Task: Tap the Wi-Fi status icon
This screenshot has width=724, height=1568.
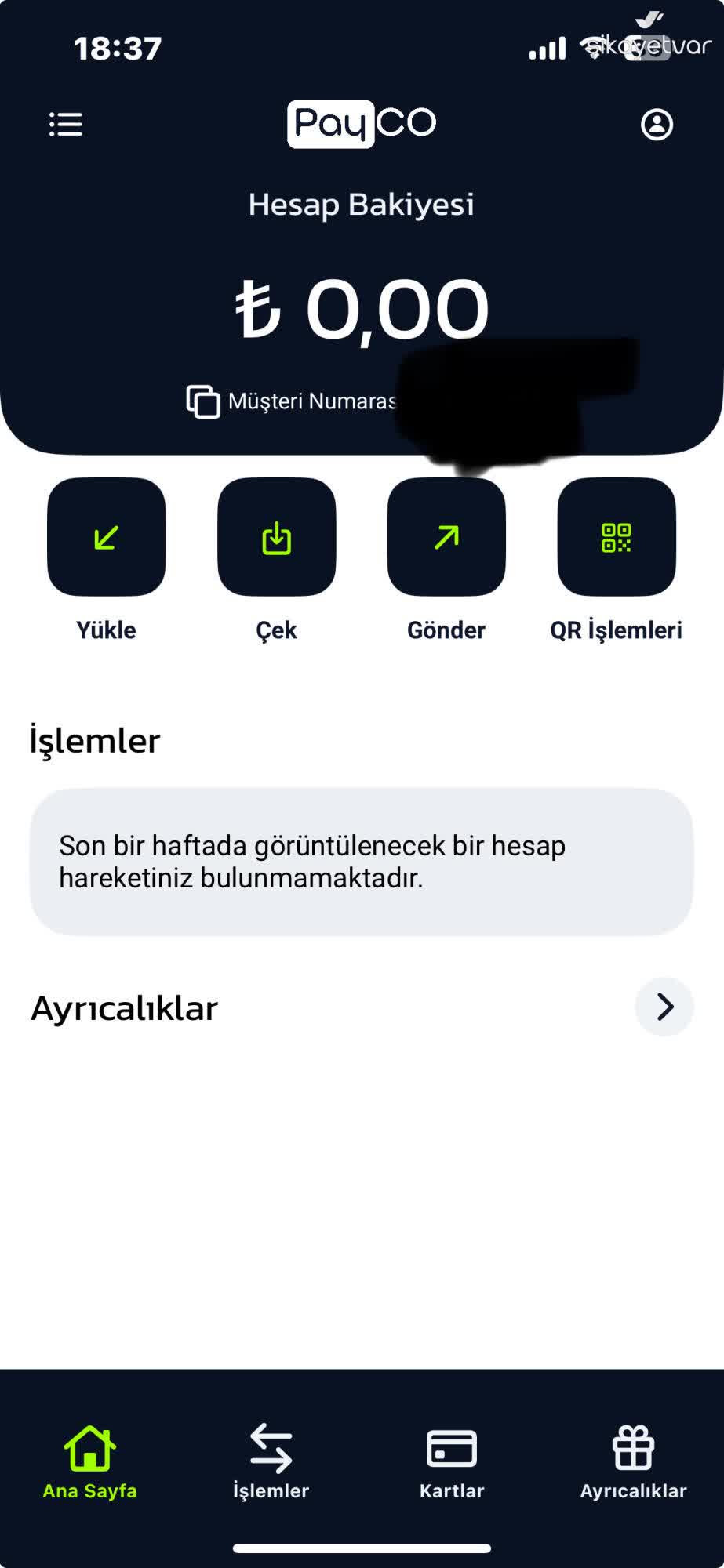Action: pos(594,47)
